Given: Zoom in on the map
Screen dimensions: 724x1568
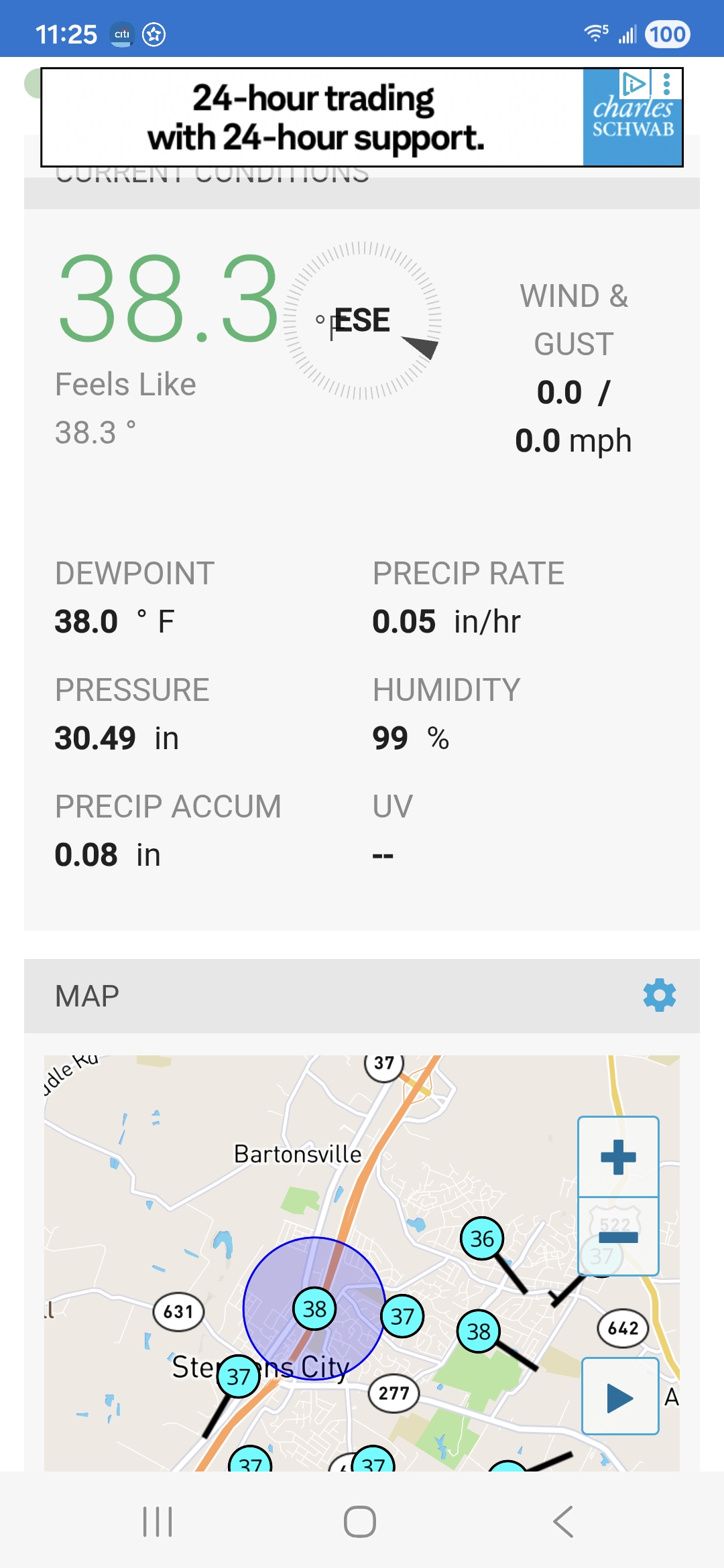Looking at the screenshot, I should tap(618, 1157).
